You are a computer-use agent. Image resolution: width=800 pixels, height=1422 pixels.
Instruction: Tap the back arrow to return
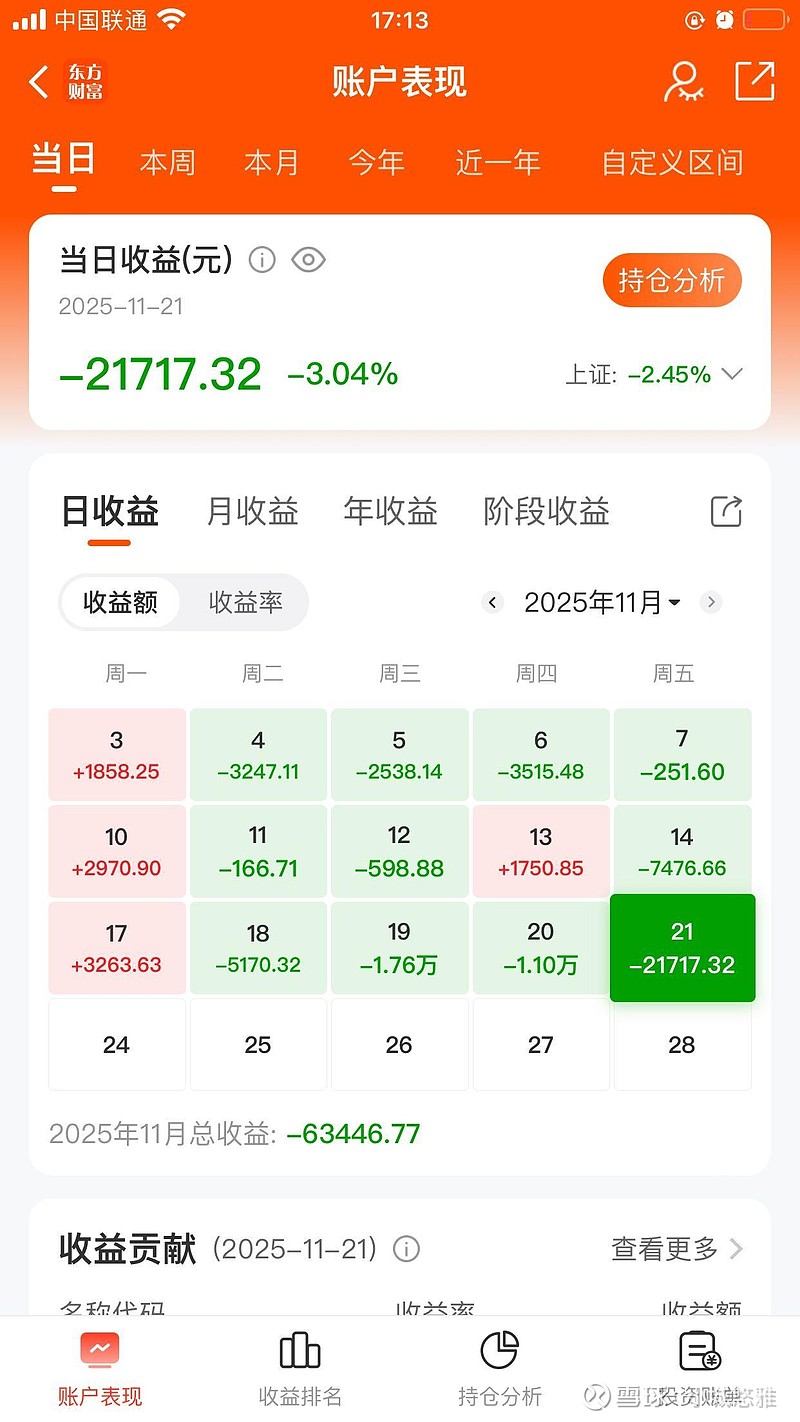38,83
